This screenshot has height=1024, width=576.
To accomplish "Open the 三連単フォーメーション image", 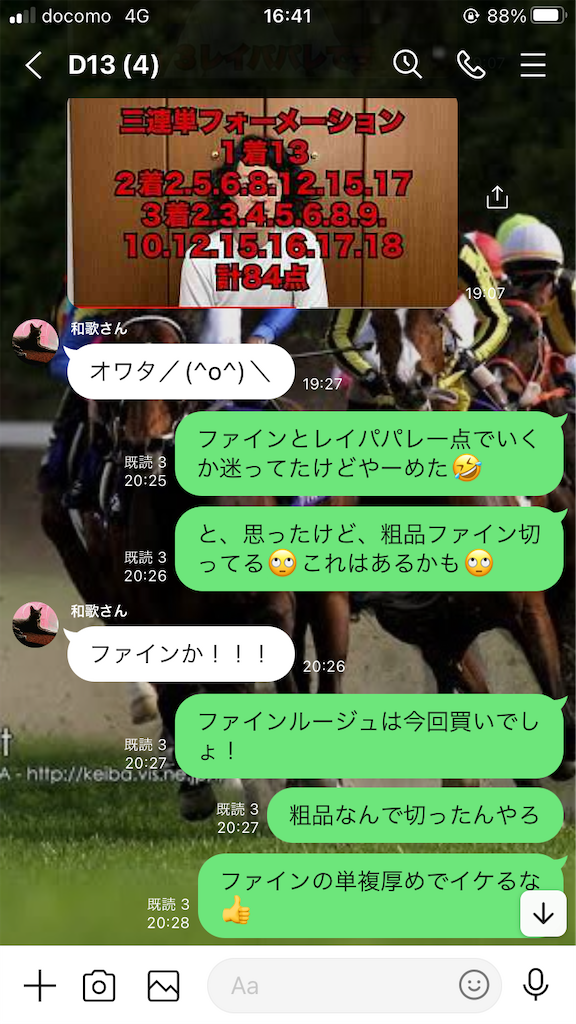I will pyautogui.click(x=263, y=202).
